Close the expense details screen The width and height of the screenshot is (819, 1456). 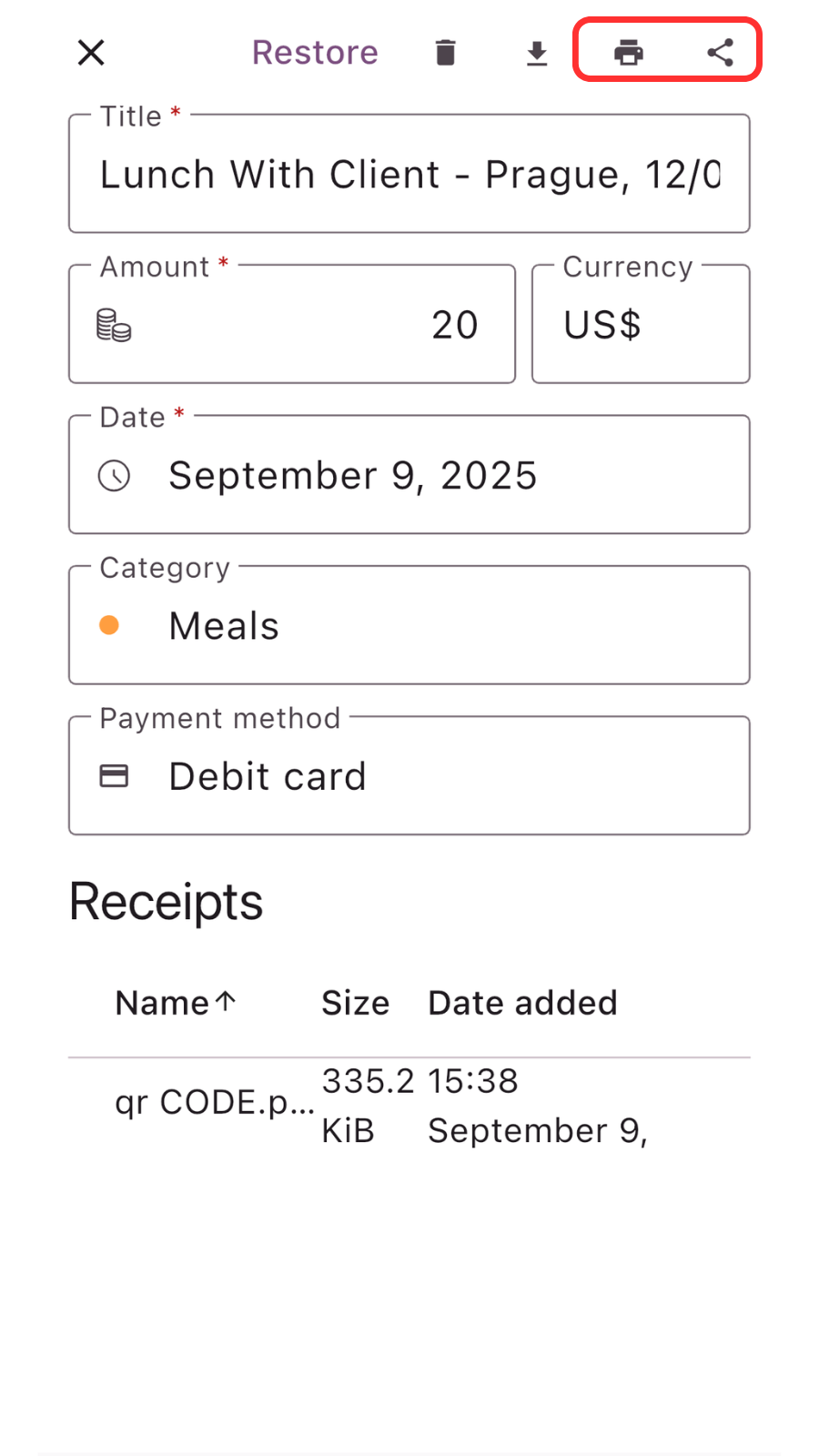[91, 53]
